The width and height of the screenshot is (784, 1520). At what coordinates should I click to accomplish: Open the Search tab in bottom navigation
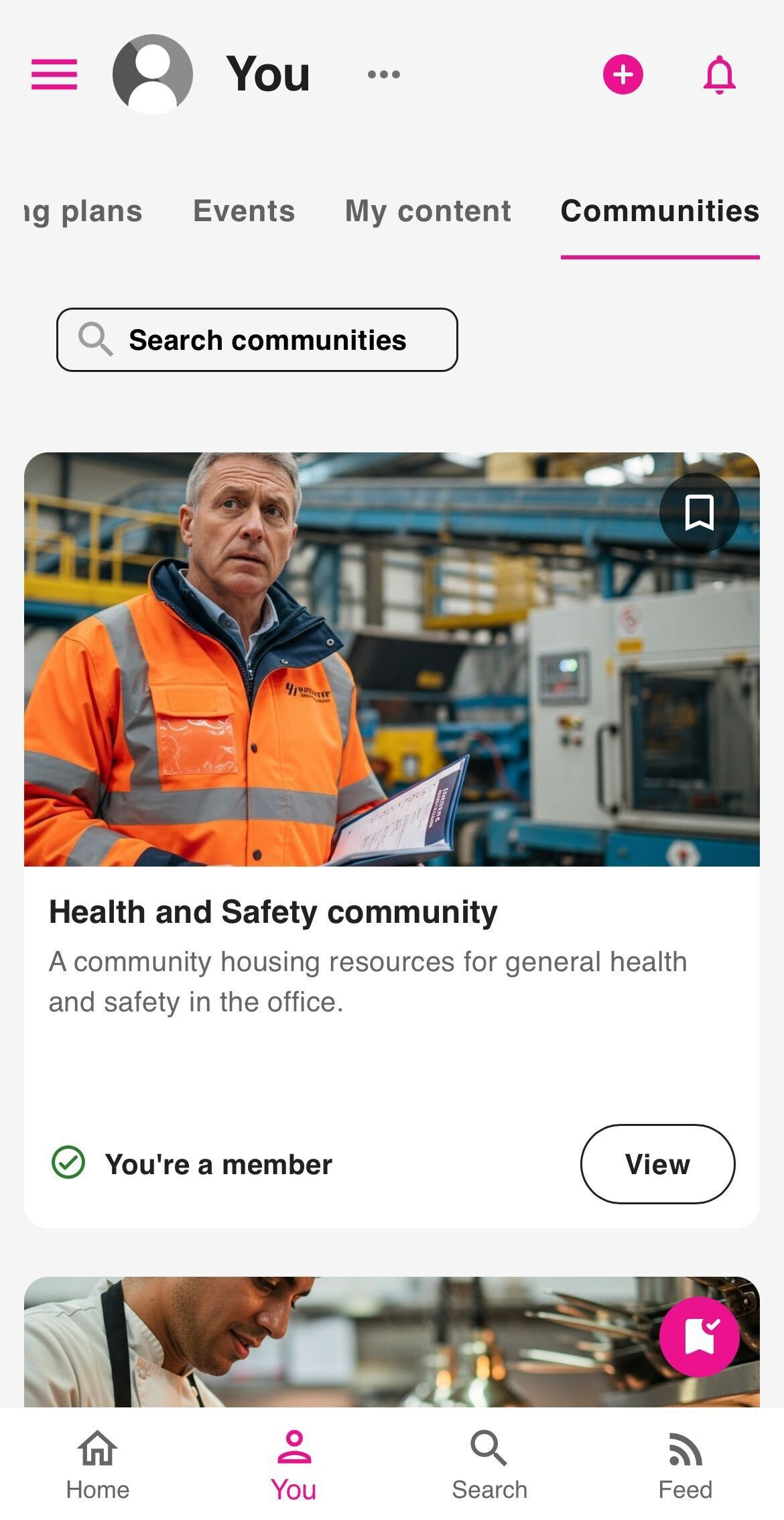489,1464
